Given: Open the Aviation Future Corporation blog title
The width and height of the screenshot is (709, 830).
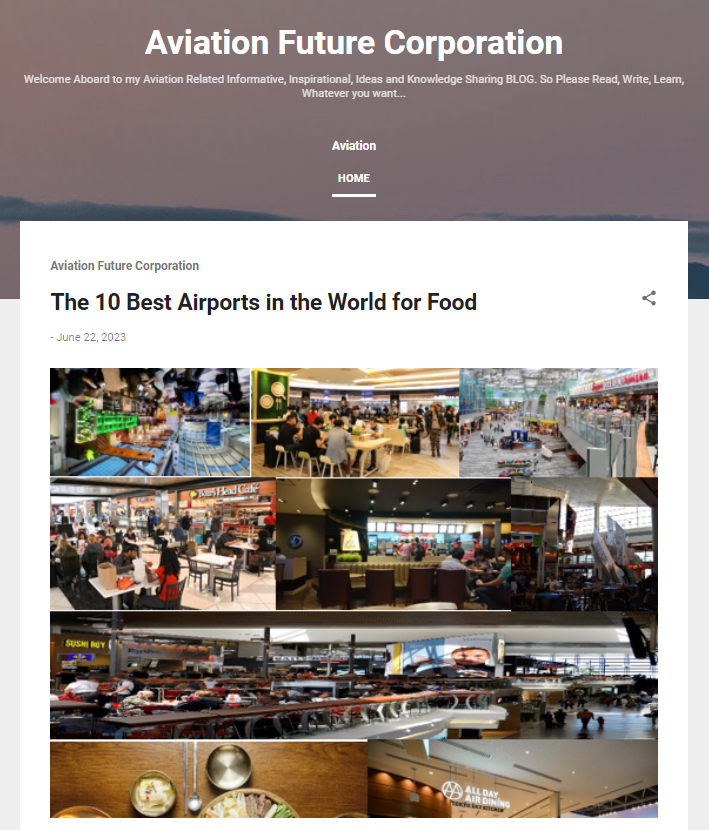Looking at the screenshot, I should point(354,43).
